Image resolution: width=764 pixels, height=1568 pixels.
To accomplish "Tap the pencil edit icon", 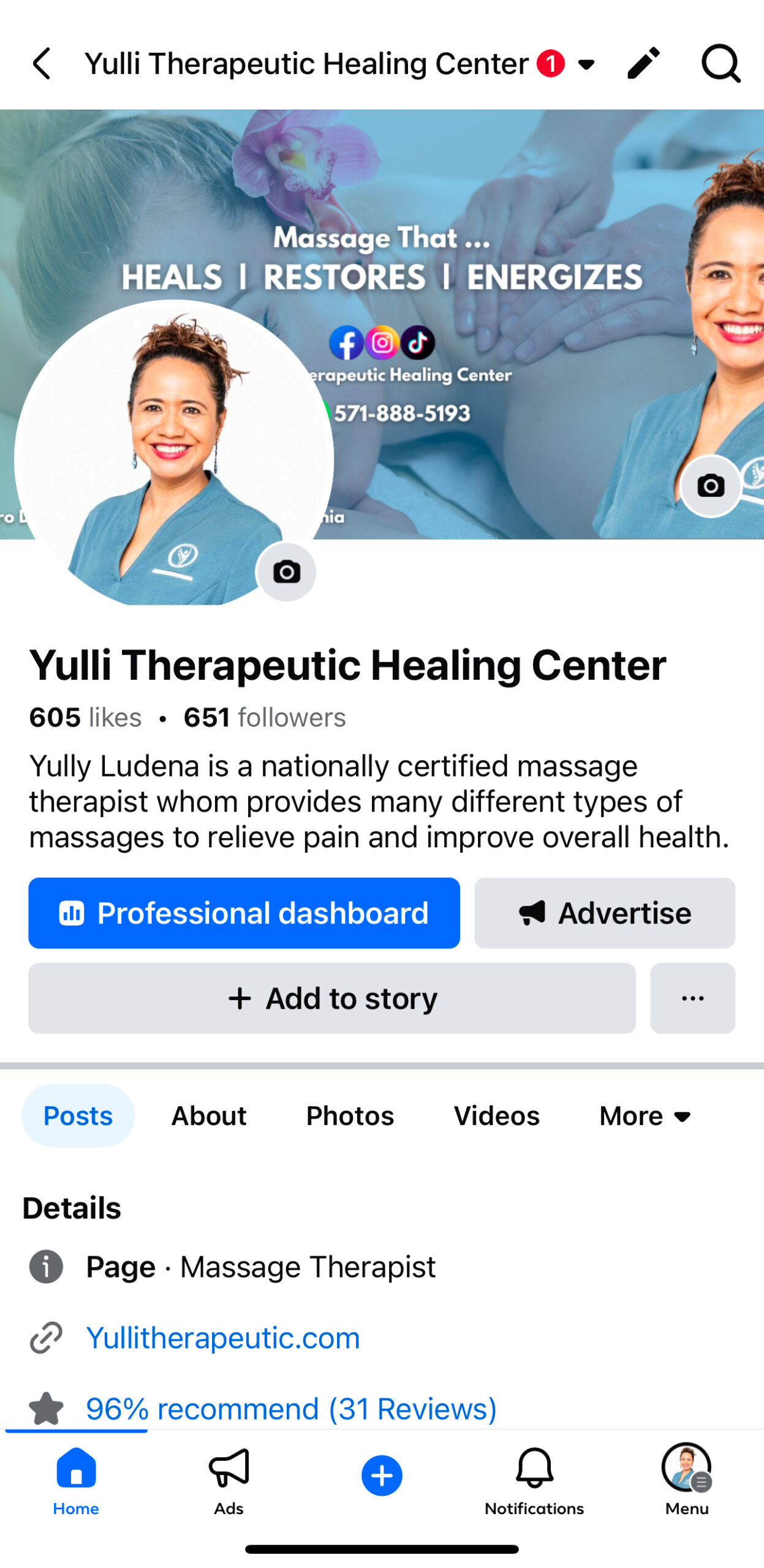I will [x=643, y=63].
